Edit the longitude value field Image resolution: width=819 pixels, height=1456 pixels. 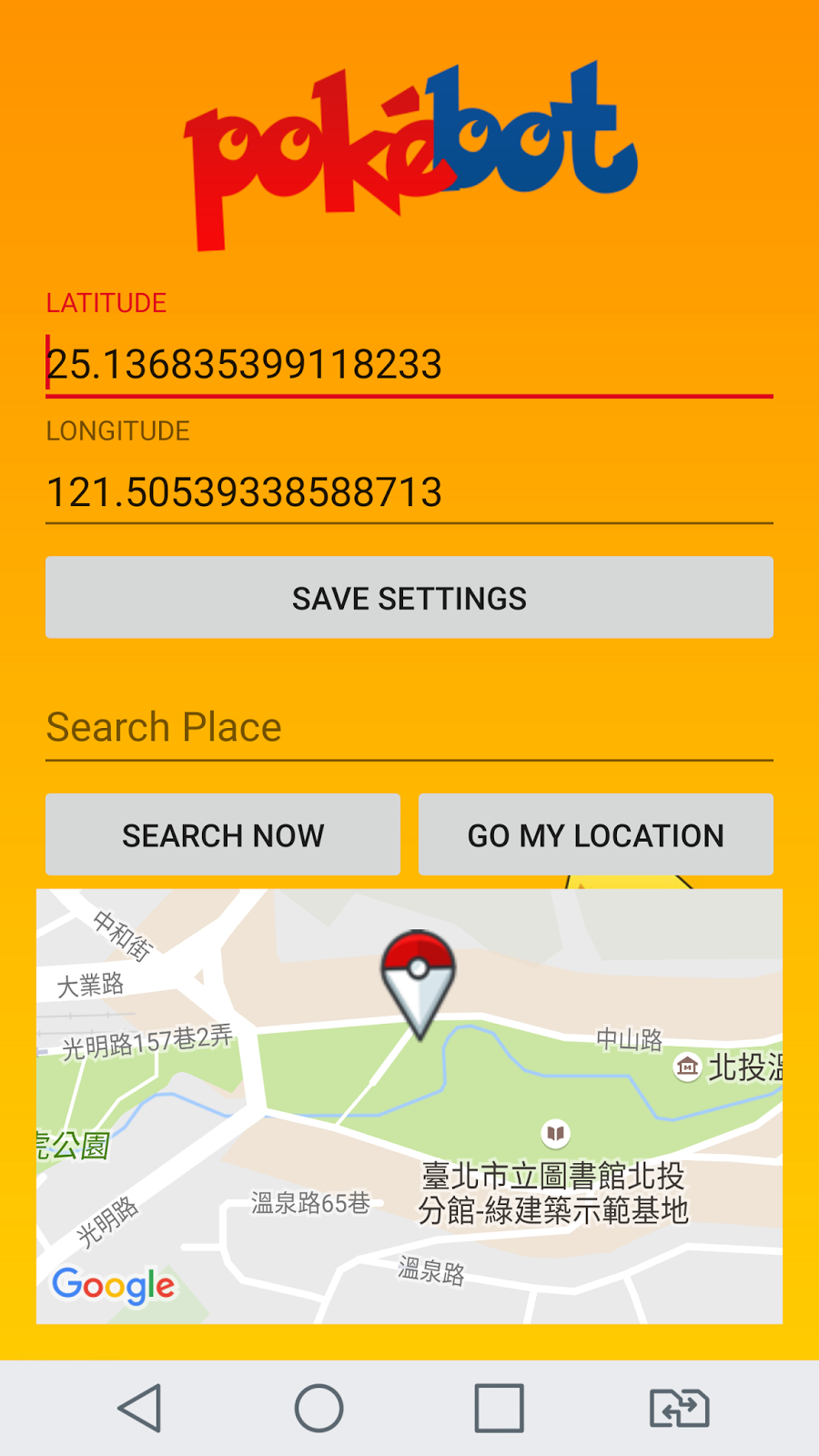(409, 492)
